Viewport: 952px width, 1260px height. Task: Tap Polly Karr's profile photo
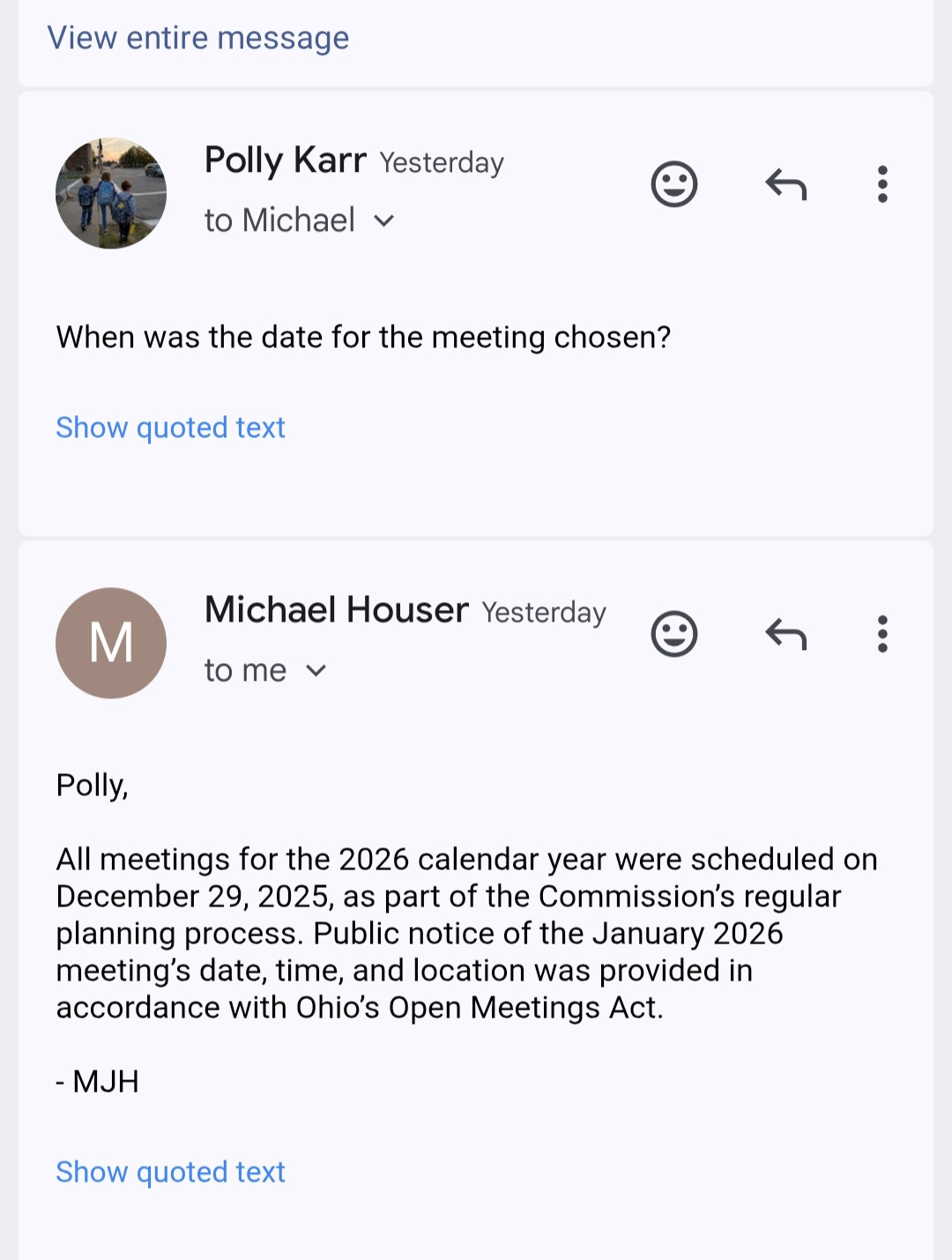pyautogui.click(x=111, y=193)
